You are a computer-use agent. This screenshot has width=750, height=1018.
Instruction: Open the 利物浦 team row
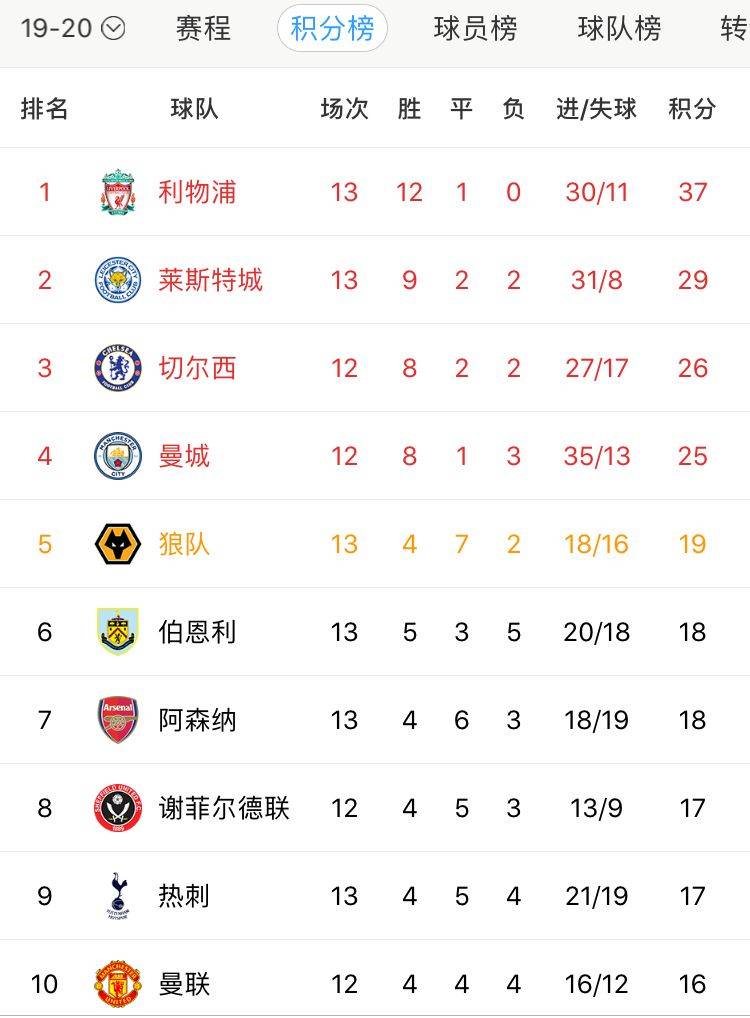pyautogui.click(x=197, y=192)
